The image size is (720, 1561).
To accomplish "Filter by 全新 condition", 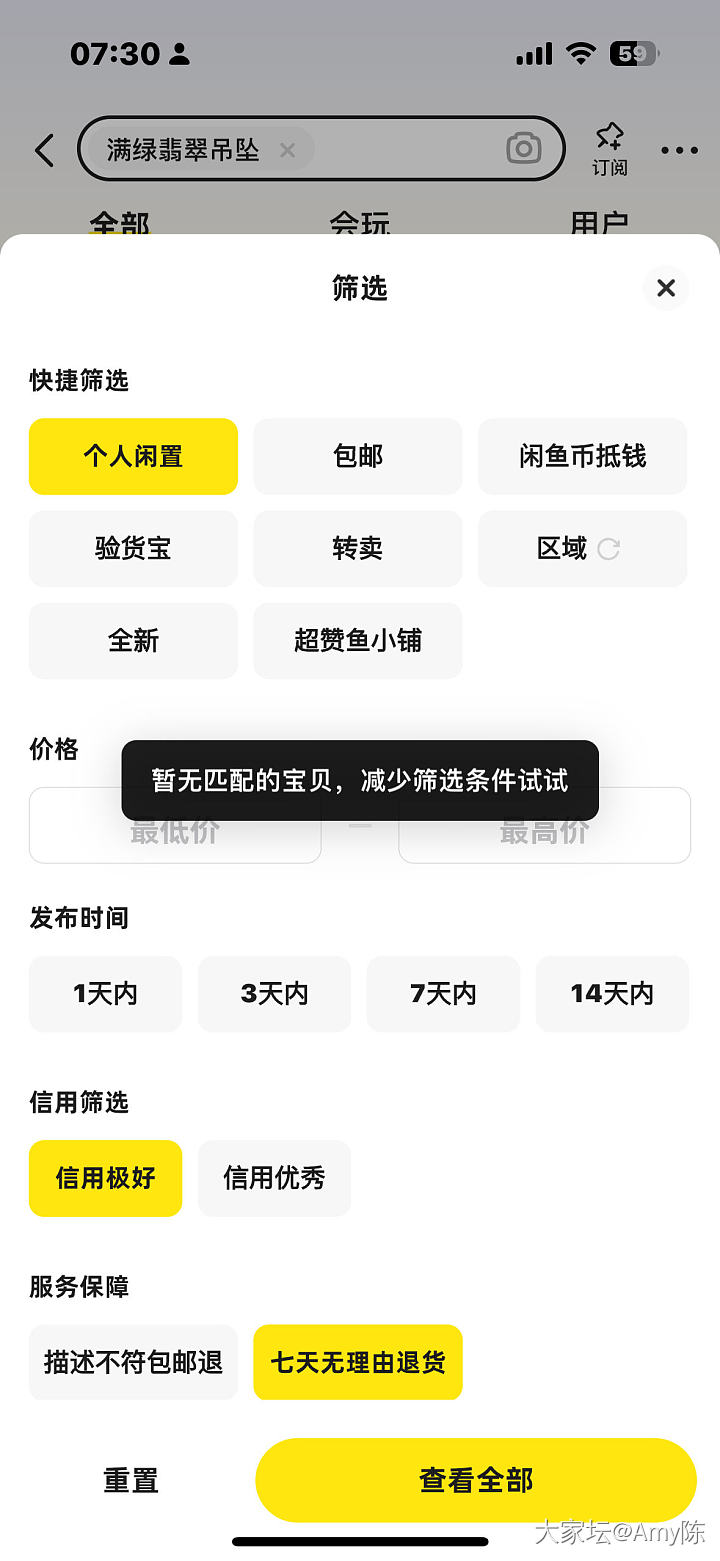I will tap(133, 641).
